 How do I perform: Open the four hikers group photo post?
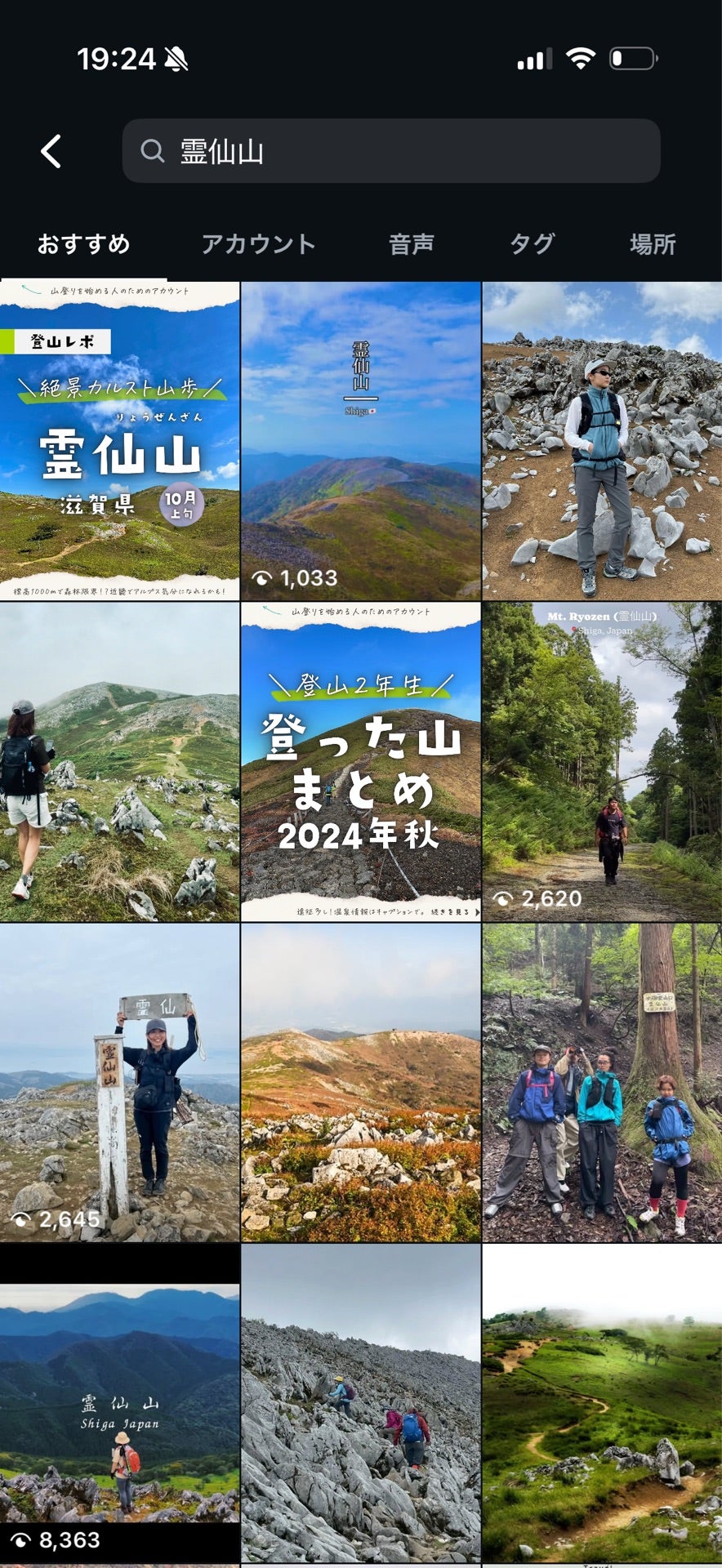click(x=602, y=1083)
